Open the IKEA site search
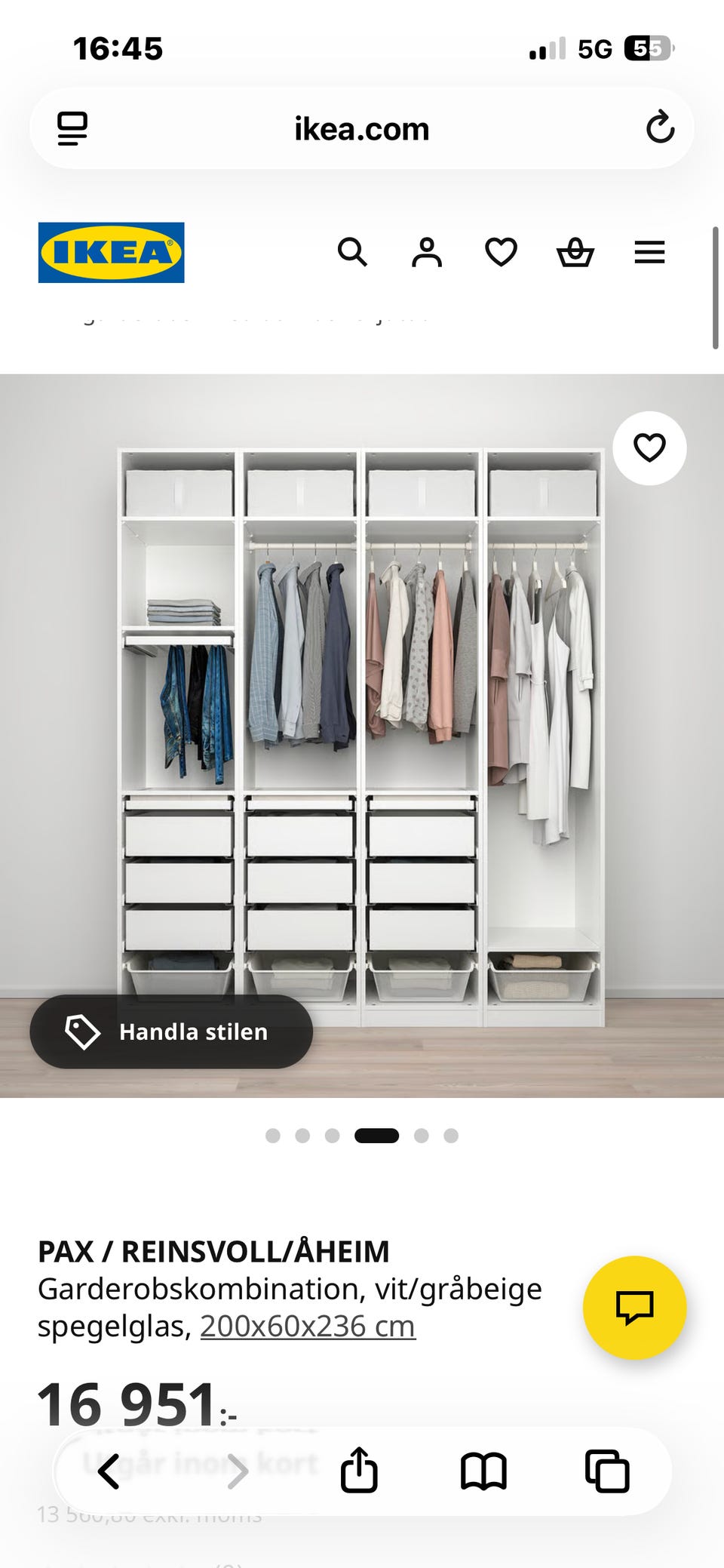The width and height of the screenshot is (724, 1568). coord(352,252)
